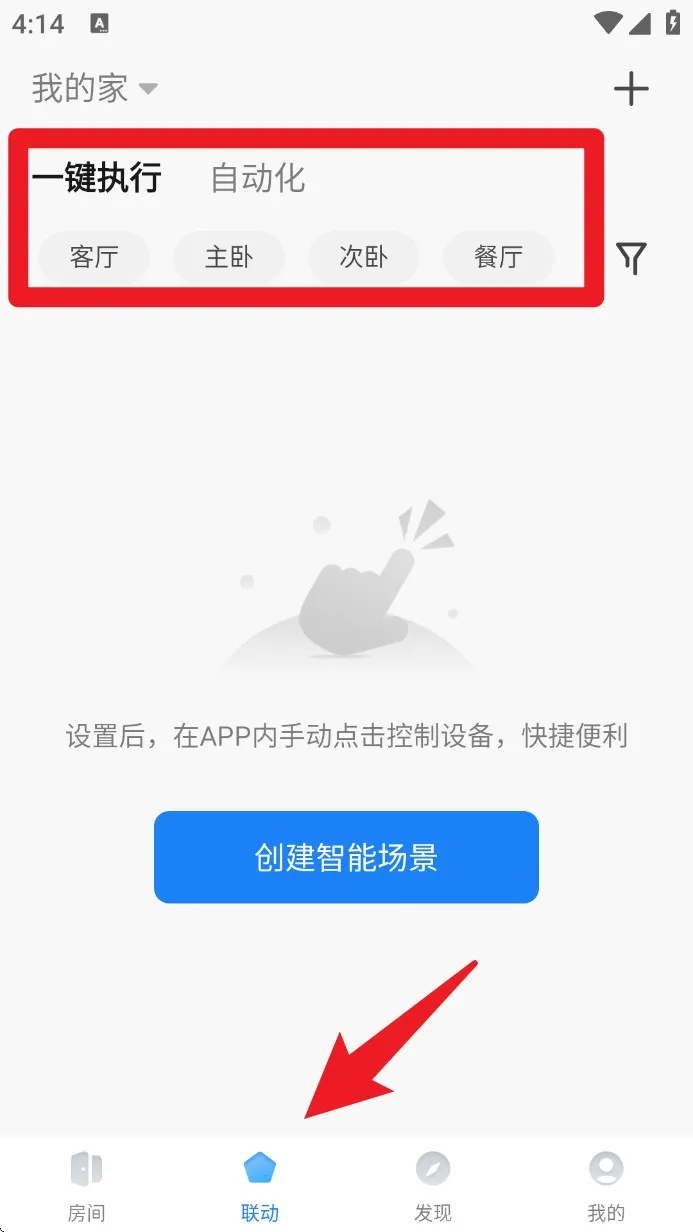The height and width of the screenshot is (1232, 693).
Task: Select the 一键执行 tab
Action: 97,177
